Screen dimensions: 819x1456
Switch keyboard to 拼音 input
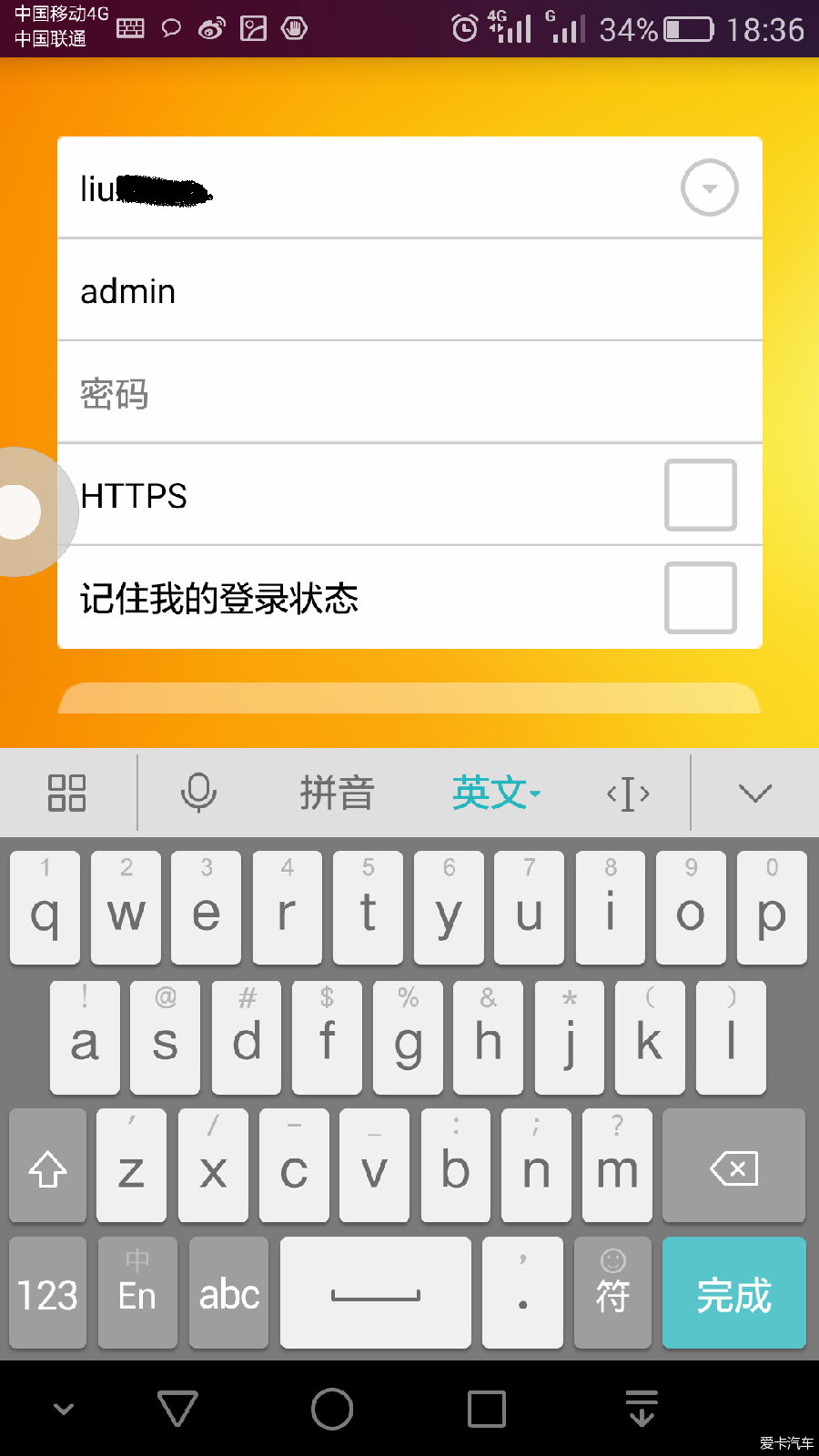(x=338, y=793)
